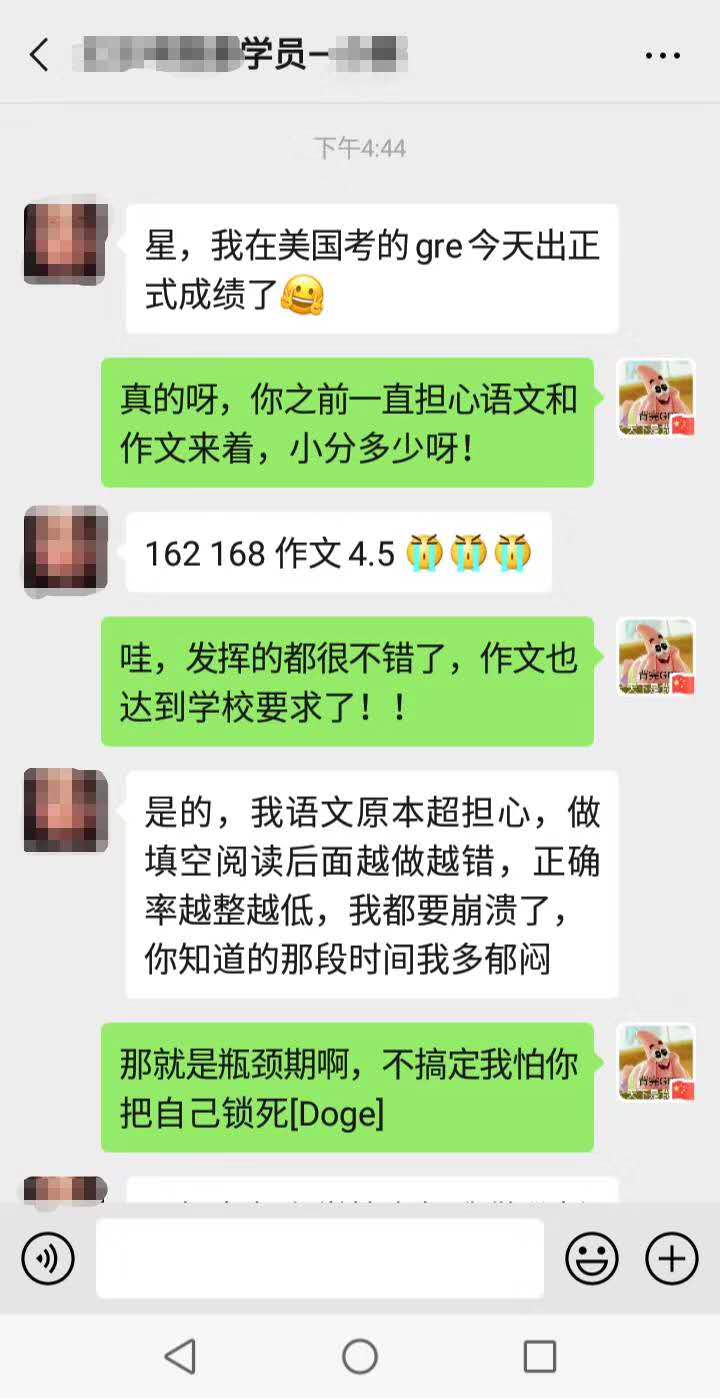Open the recent apps view
Screen dimensions: 720x1398
[x=540, y=1357]
